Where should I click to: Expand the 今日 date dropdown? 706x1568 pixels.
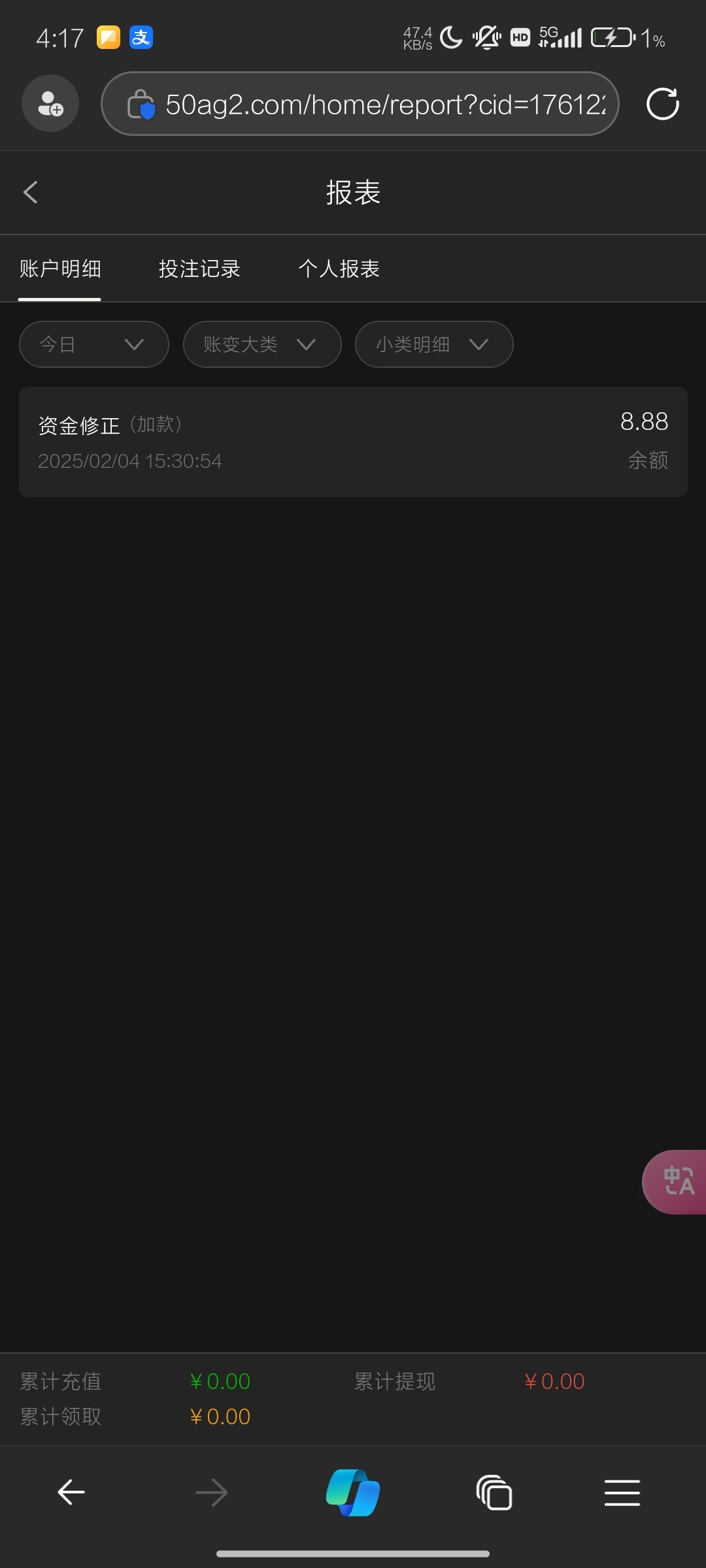[x=94, y=344]
